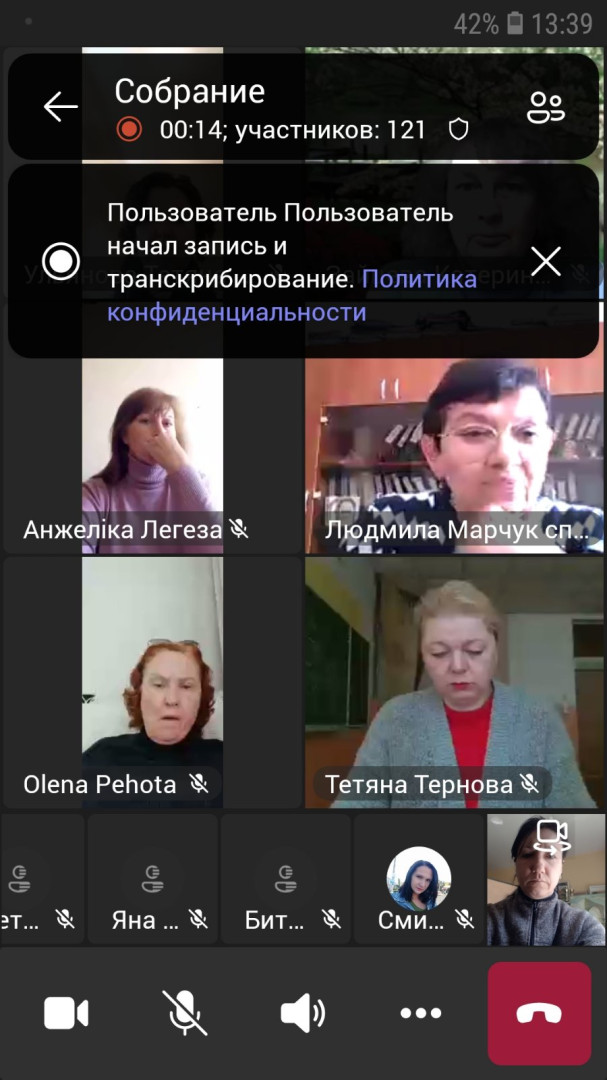Select Анжеліка Легеза's video tile

[152, 455]
